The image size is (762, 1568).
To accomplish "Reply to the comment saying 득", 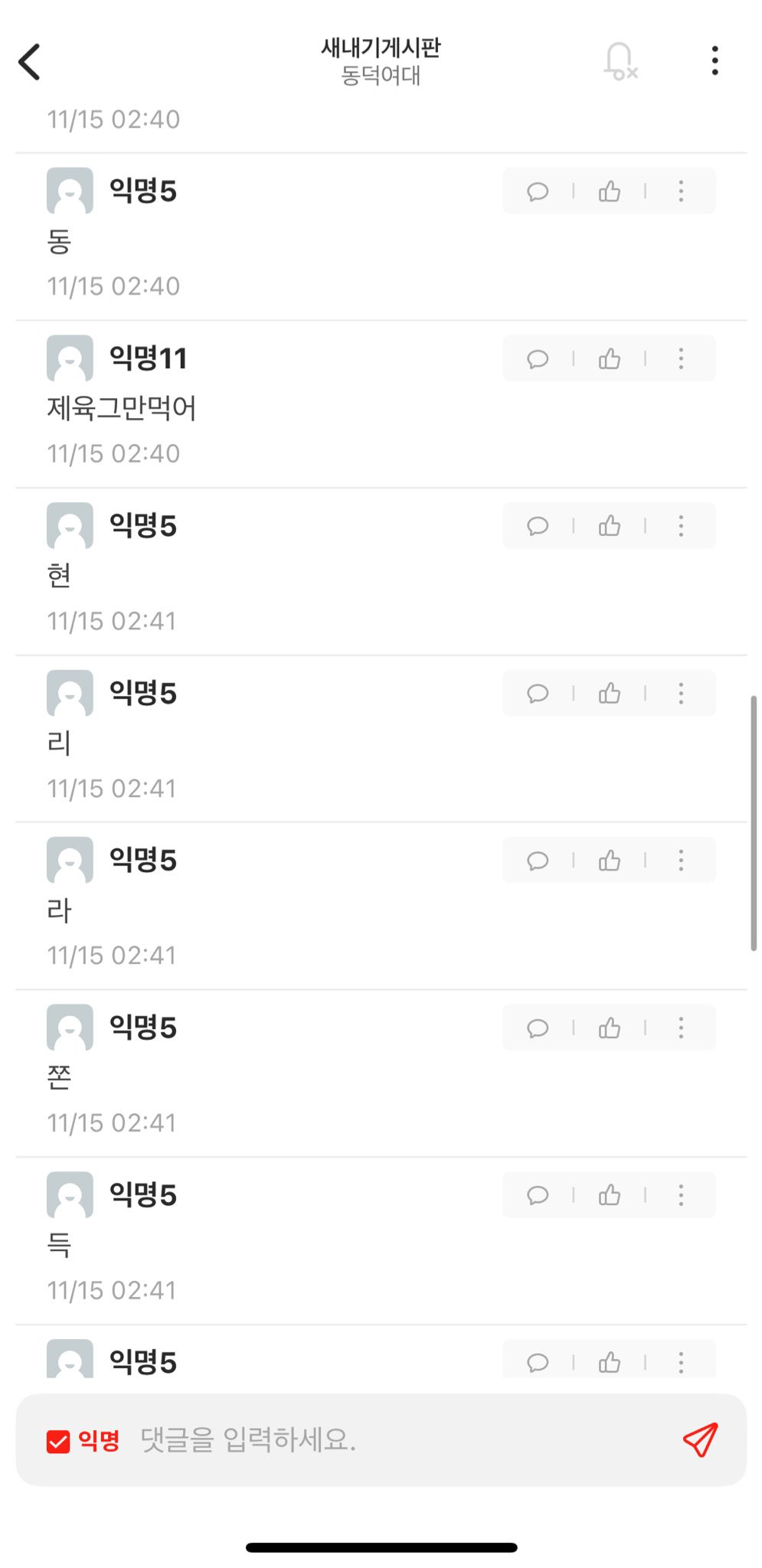I will pos(538,1195).
